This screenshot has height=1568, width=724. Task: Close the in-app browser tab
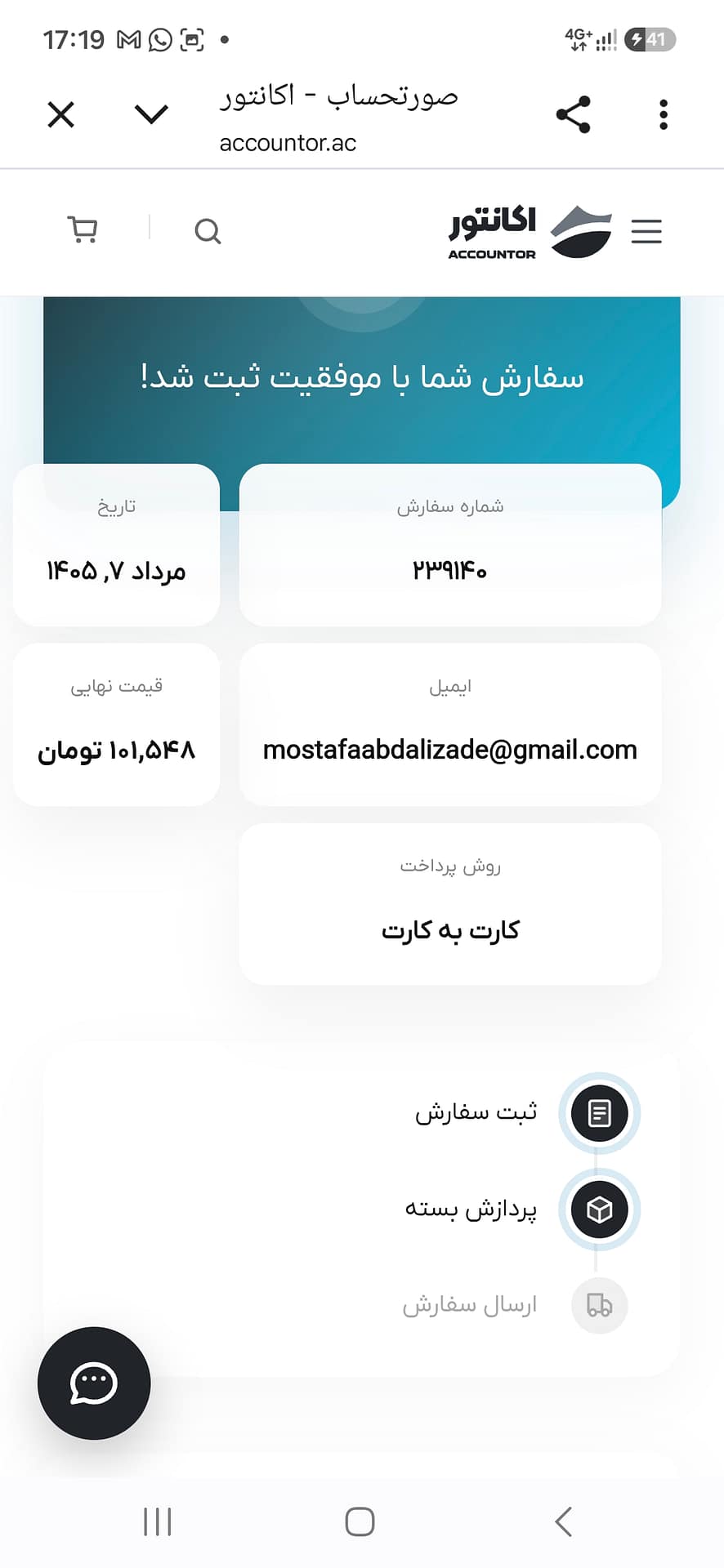[x=61, y=114]
